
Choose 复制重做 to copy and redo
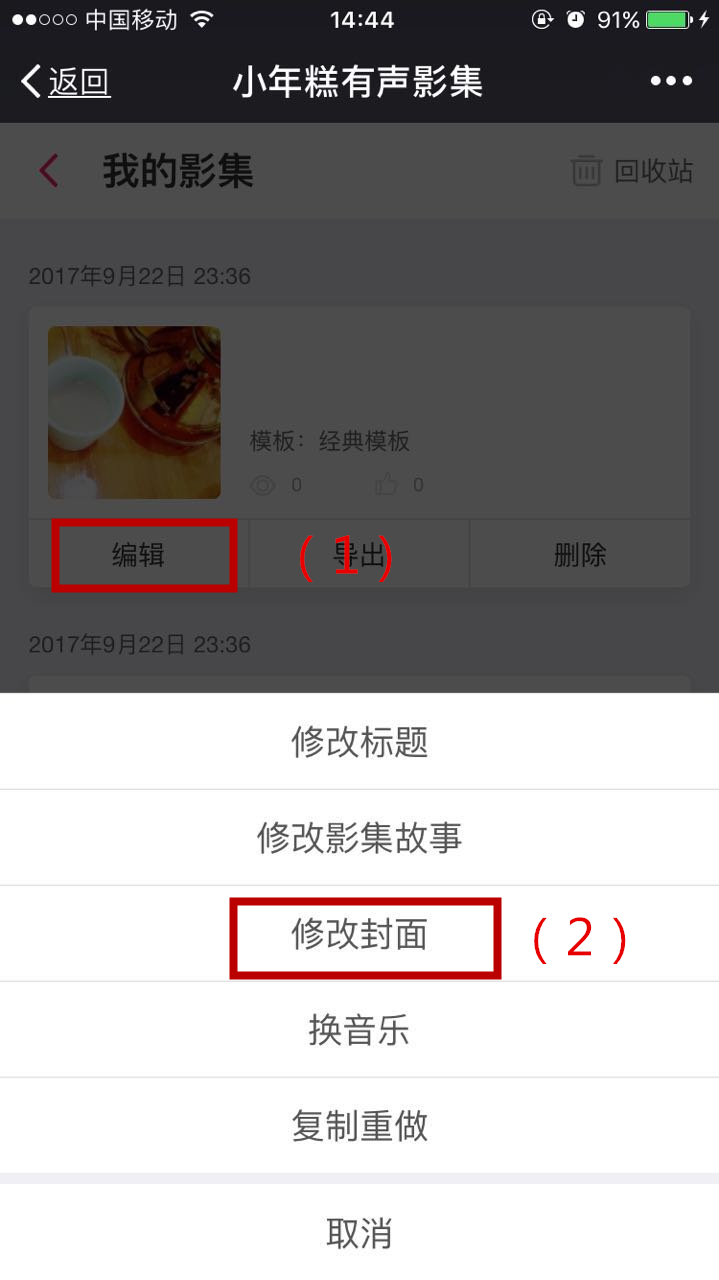click(359, 1126)
